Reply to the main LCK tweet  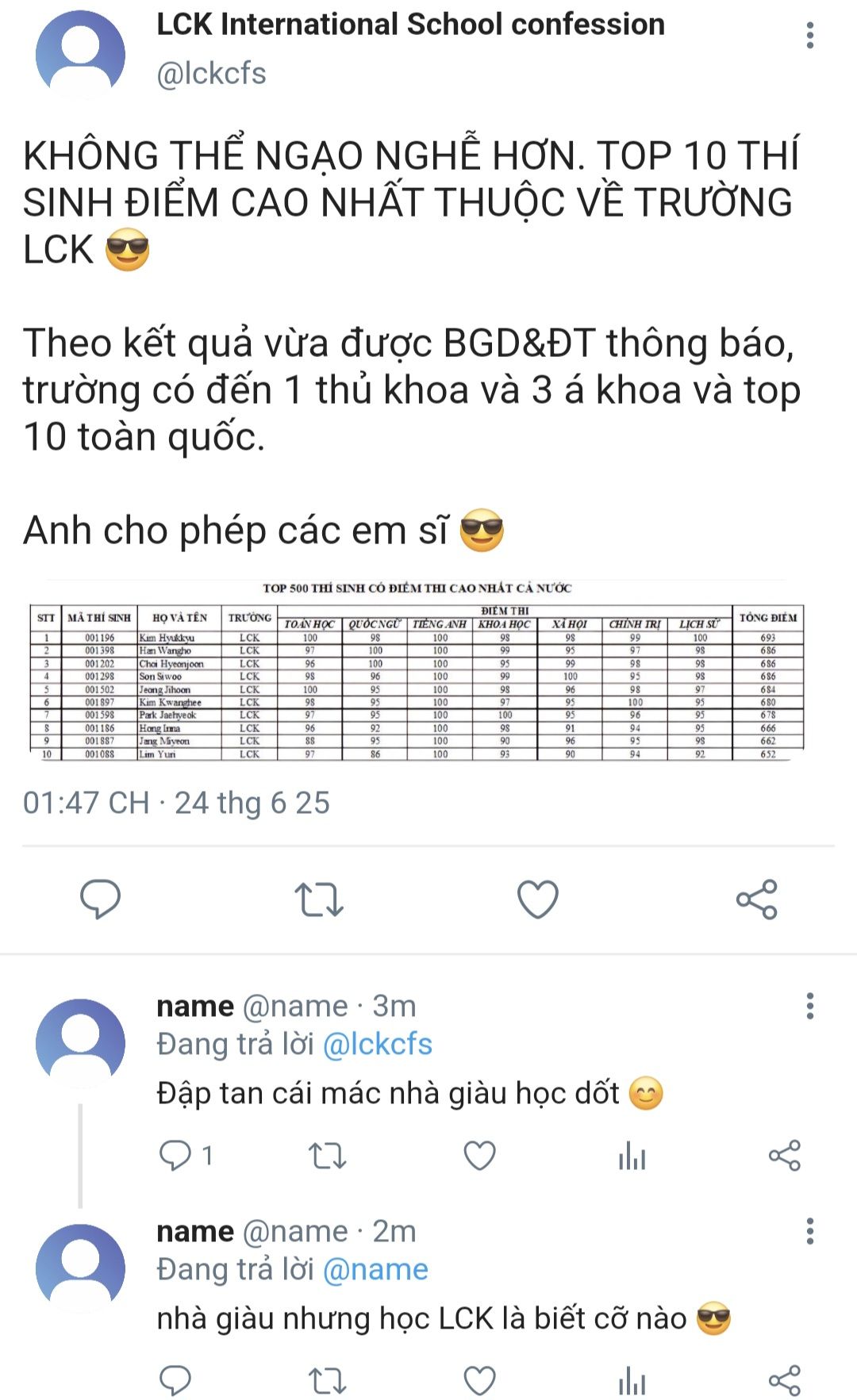point(100,899)
